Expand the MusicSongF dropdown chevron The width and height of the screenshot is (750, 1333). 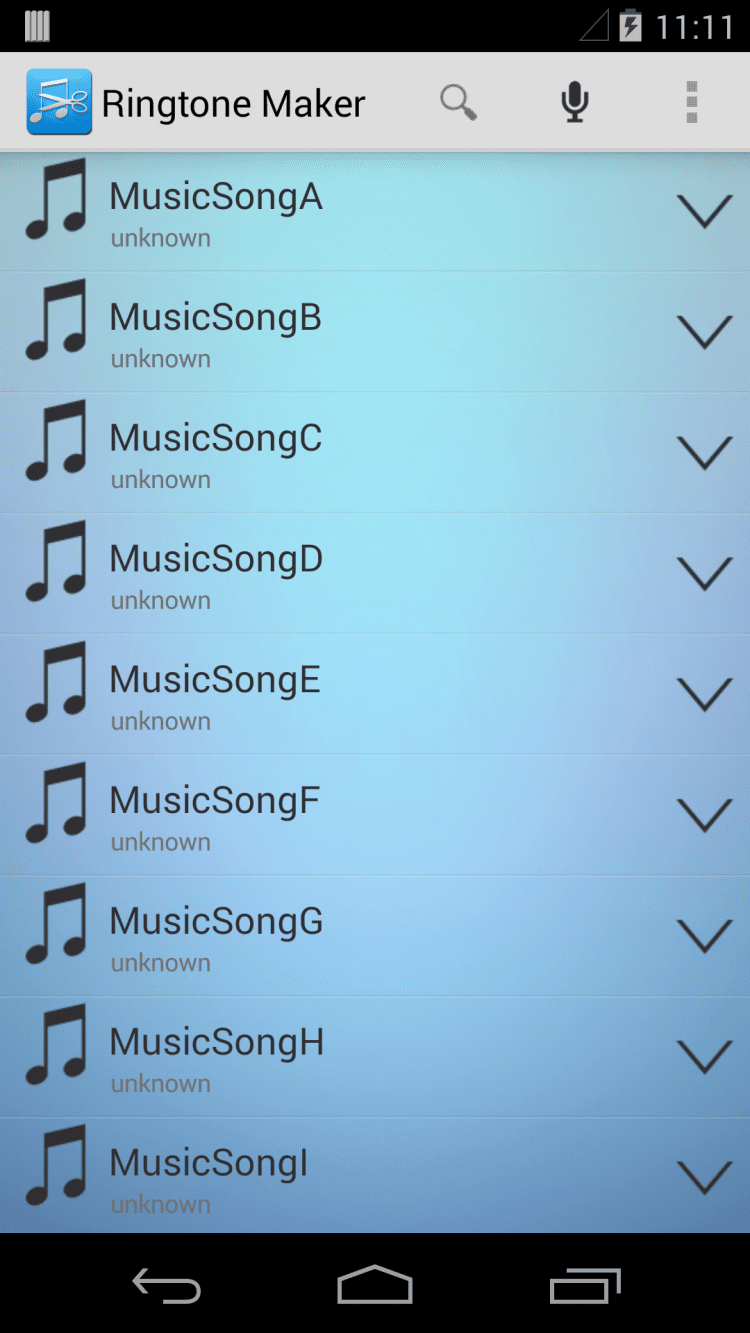coord(704,816)
